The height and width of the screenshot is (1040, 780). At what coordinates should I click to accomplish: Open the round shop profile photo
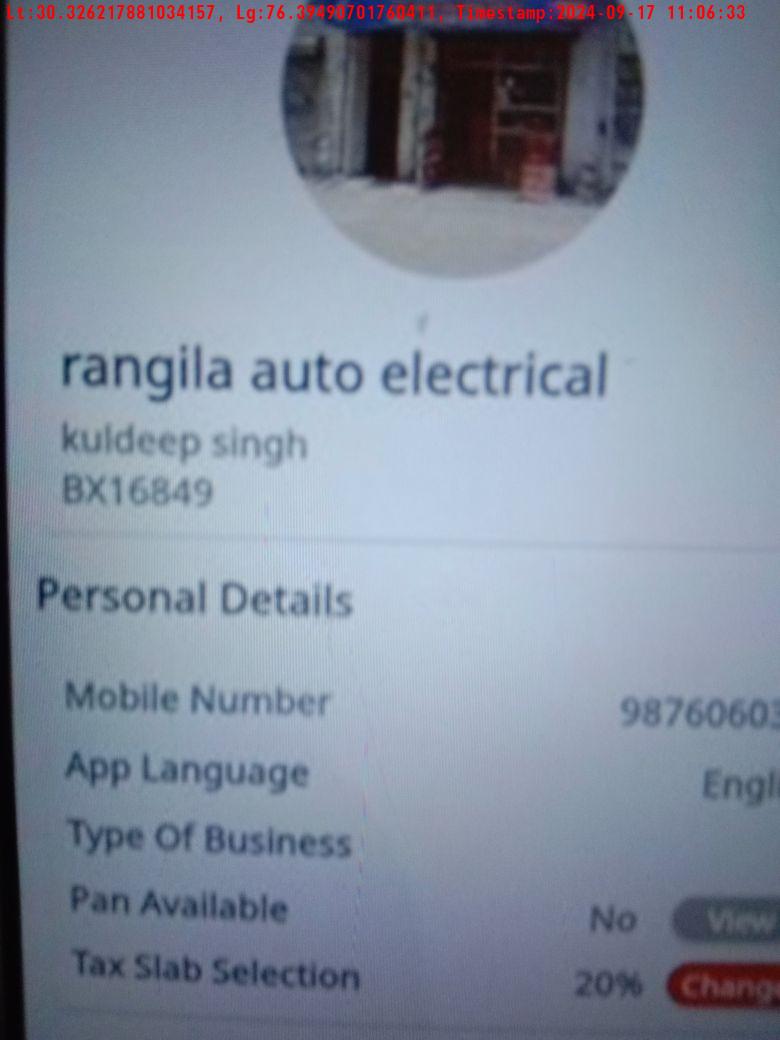tap(461, 140)
